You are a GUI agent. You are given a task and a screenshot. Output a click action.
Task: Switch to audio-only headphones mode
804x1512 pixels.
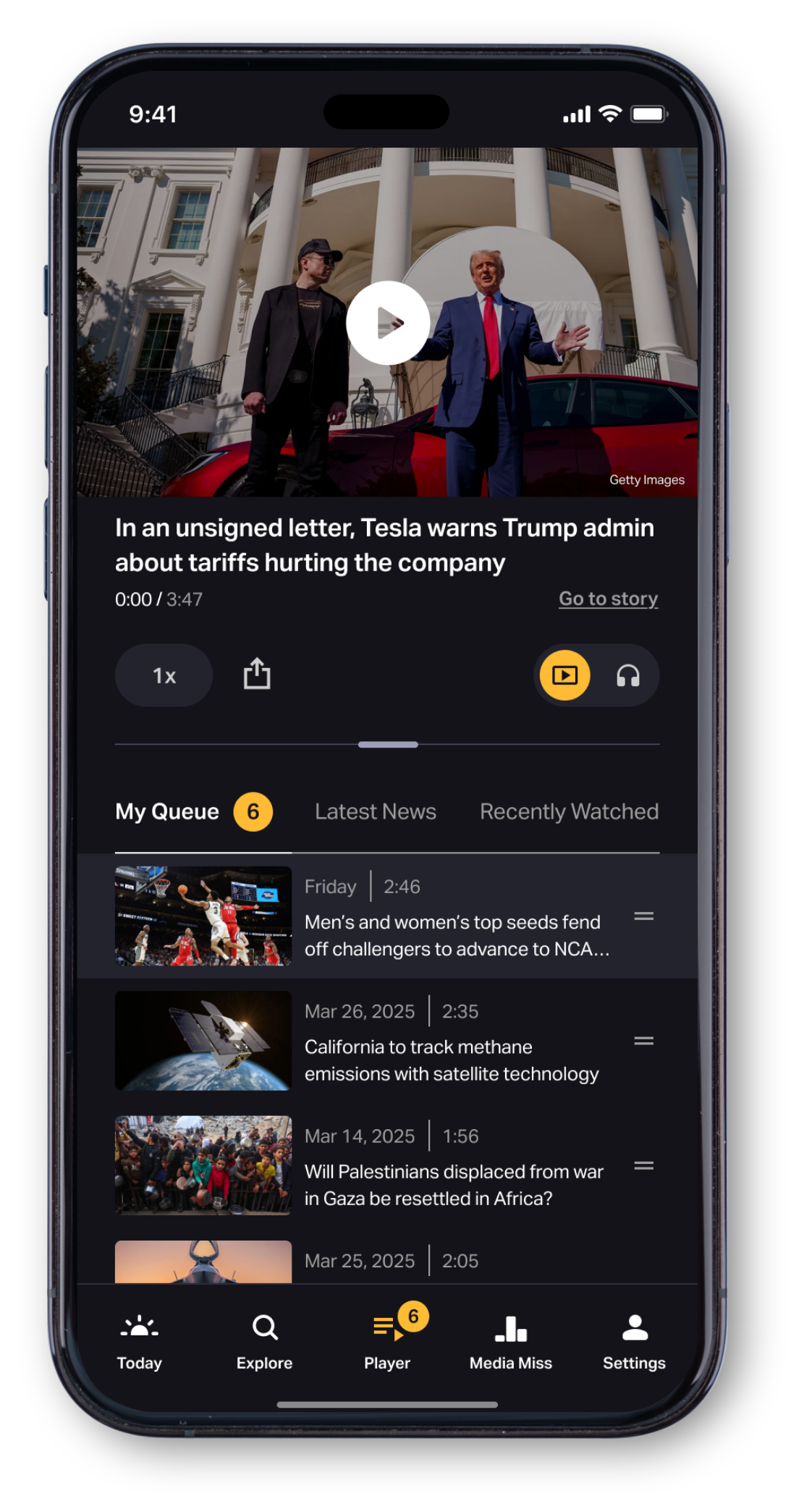coord(627,675)
